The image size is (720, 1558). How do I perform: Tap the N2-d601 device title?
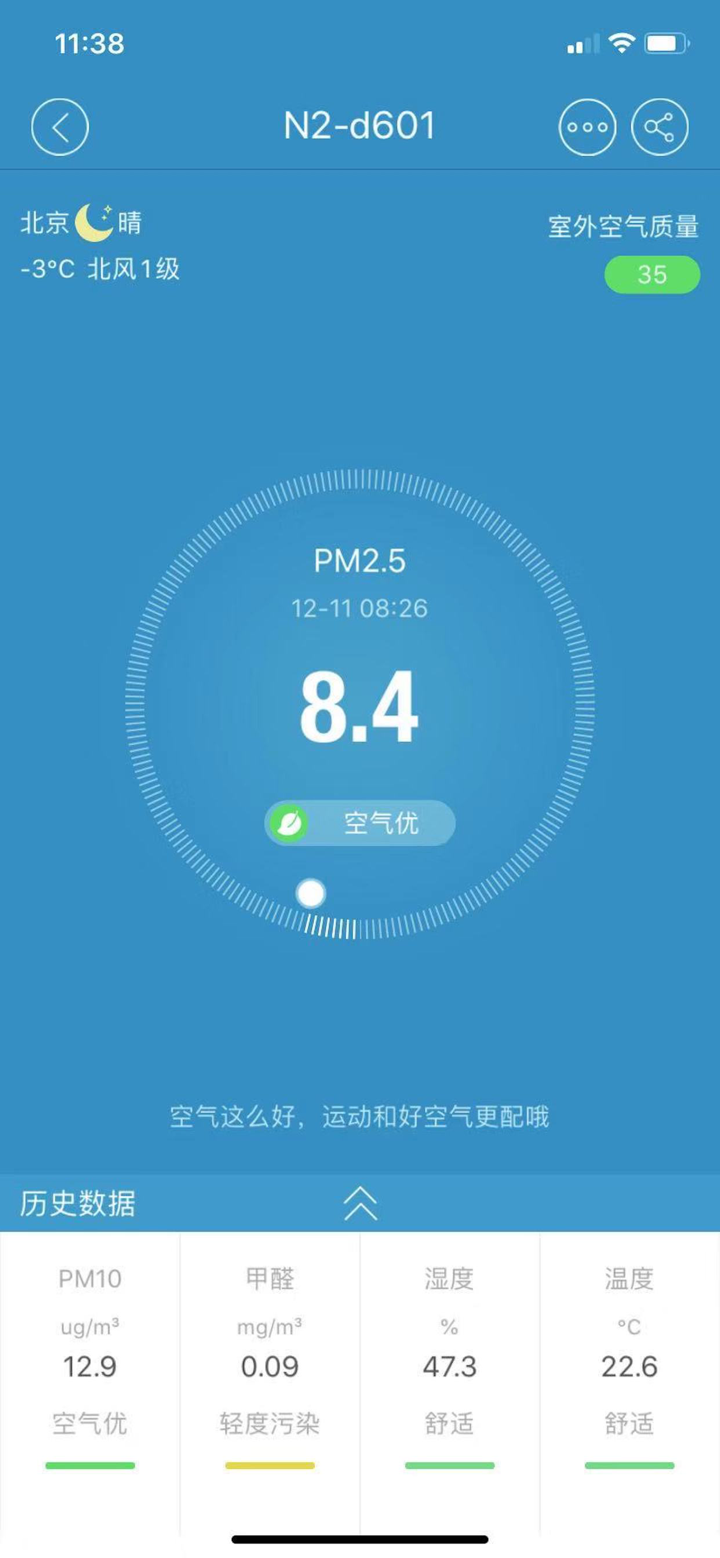coord(360,126)
